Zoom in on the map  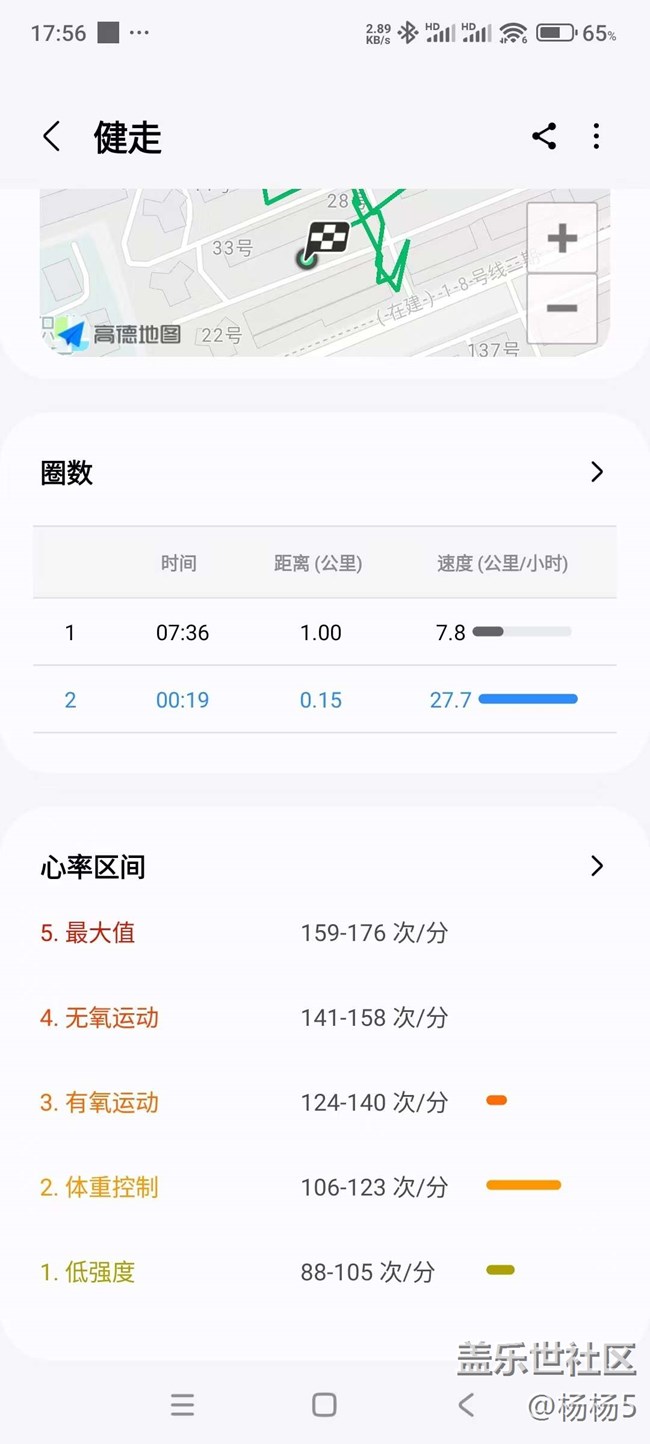[562, 239]
